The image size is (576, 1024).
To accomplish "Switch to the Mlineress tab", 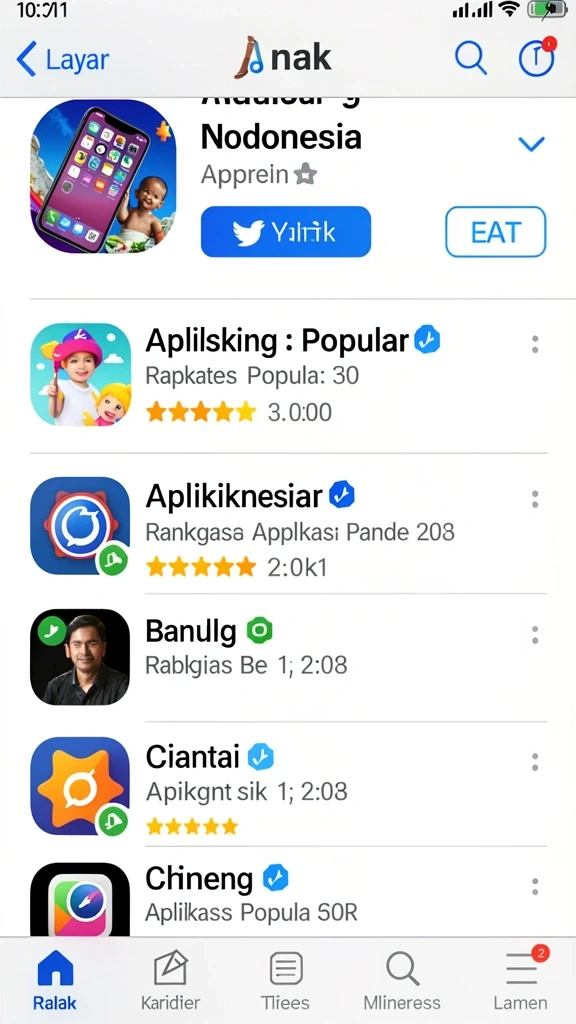I will [x=402, y=980].
